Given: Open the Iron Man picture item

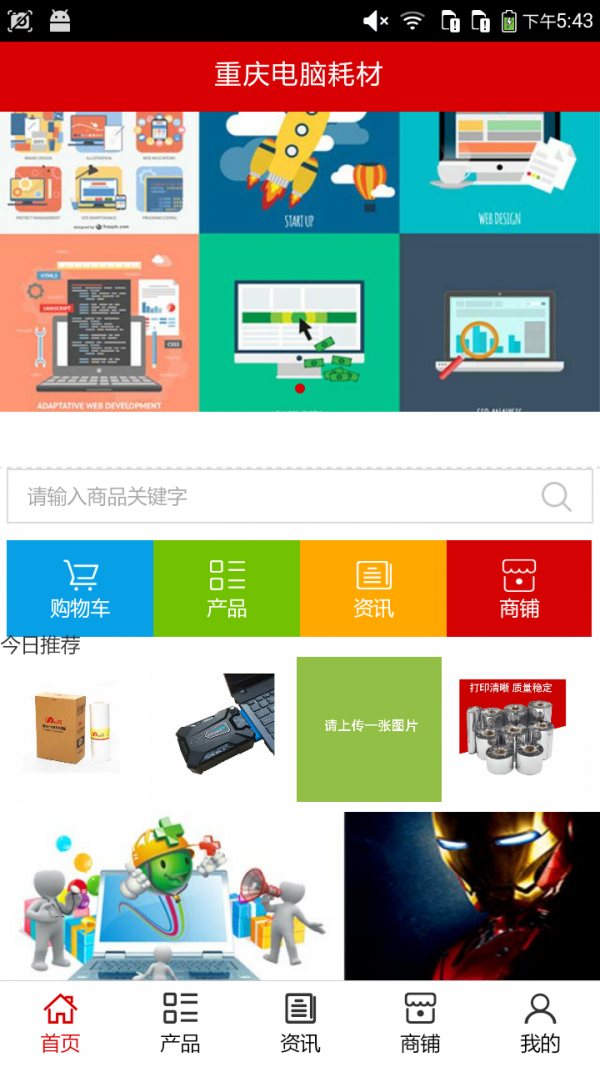Looking at the screenshot, I should (472, 896).
